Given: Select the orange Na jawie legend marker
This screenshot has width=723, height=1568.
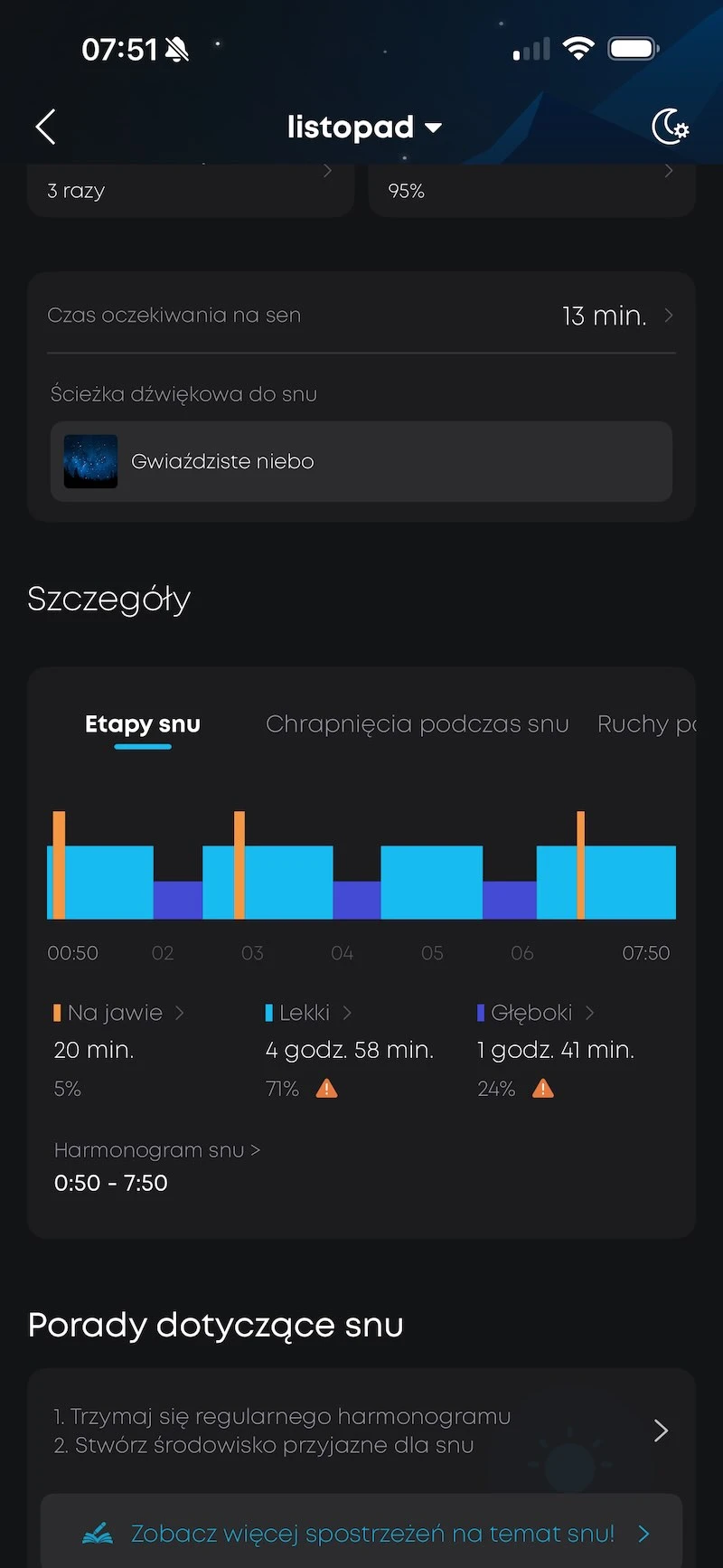Looking at the screenshot, I should point(58,1012).
